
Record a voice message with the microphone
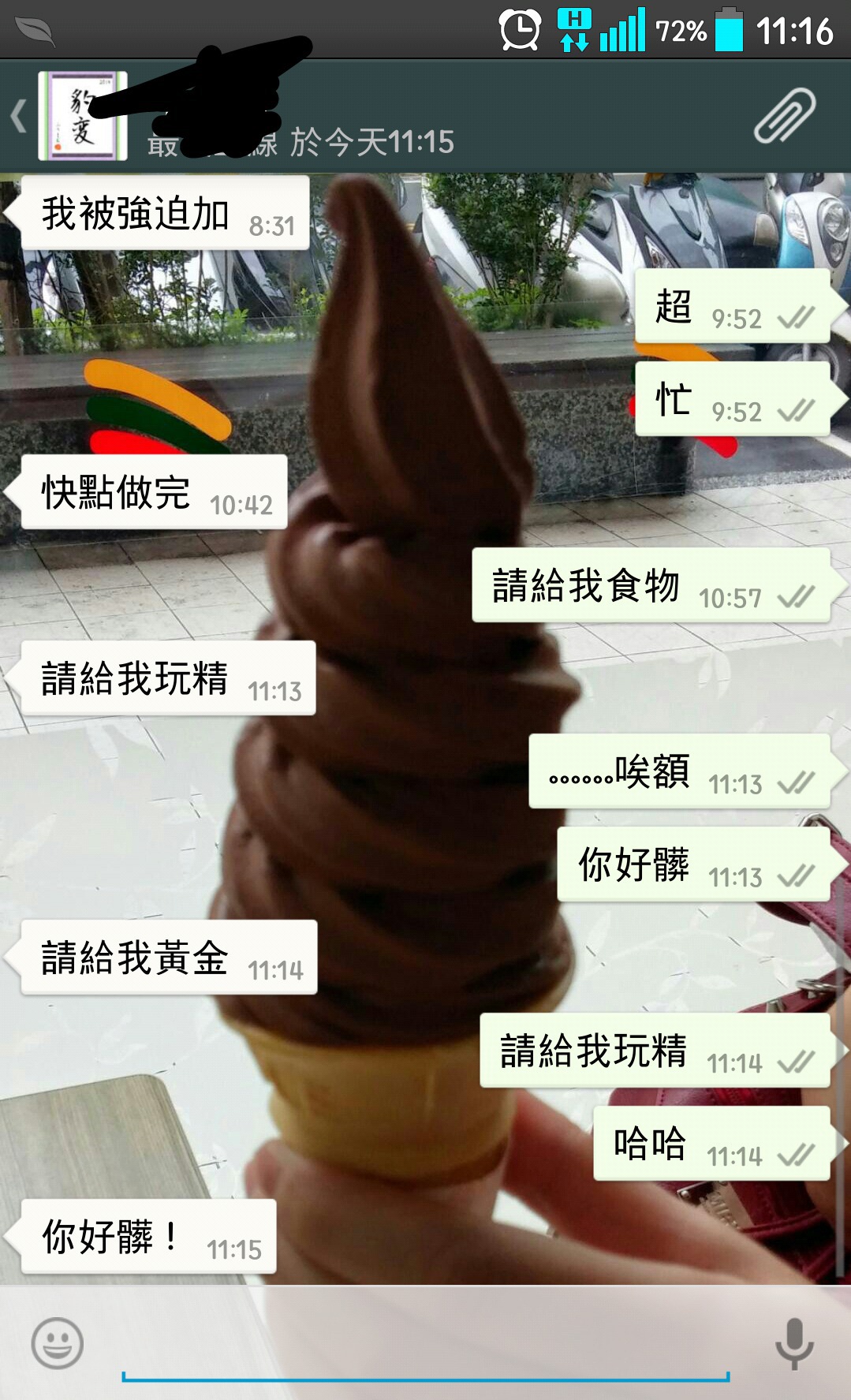coord(794,1342)
